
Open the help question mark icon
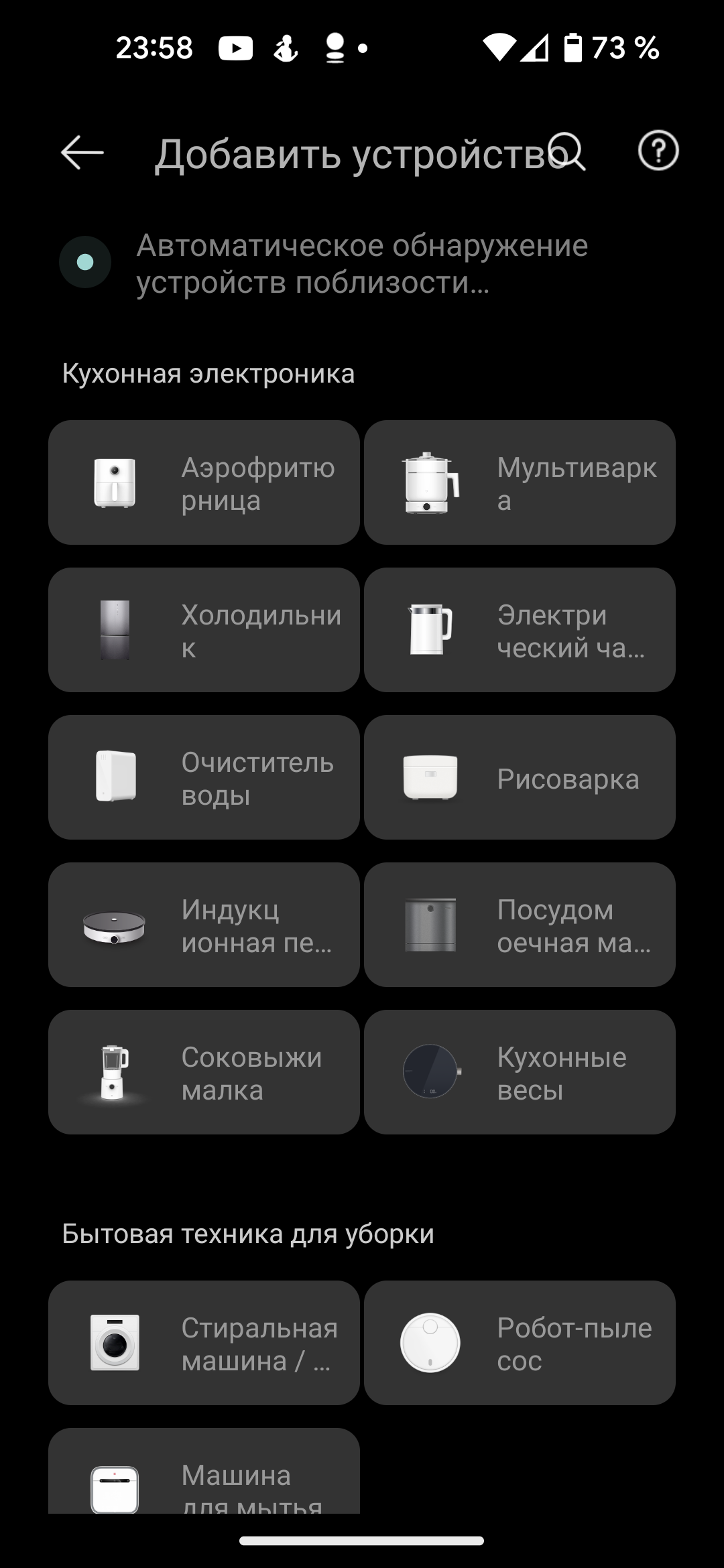pos(658,151)
